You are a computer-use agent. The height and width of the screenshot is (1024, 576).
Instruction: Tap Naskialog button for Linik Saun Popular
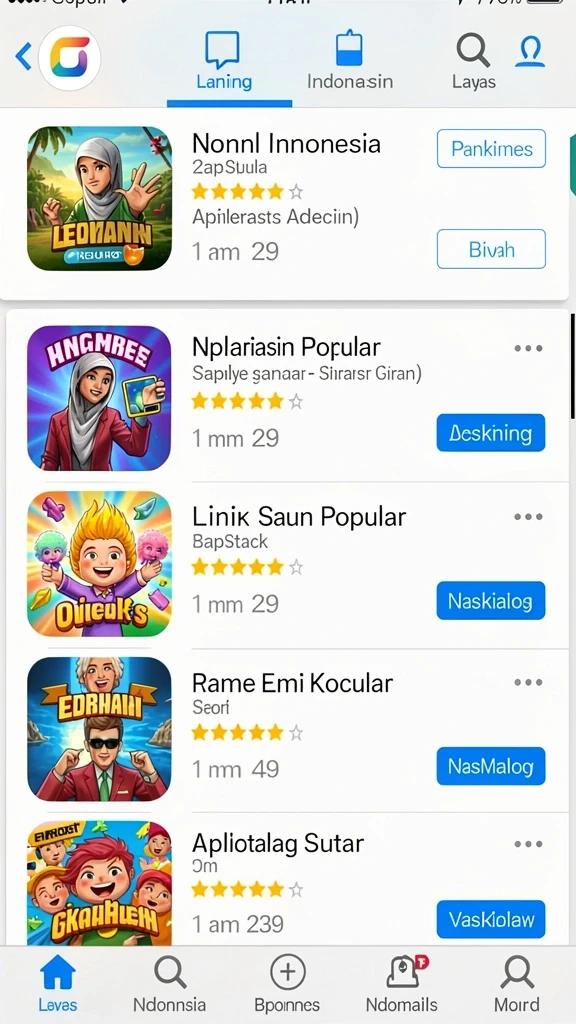click(490, 600)
